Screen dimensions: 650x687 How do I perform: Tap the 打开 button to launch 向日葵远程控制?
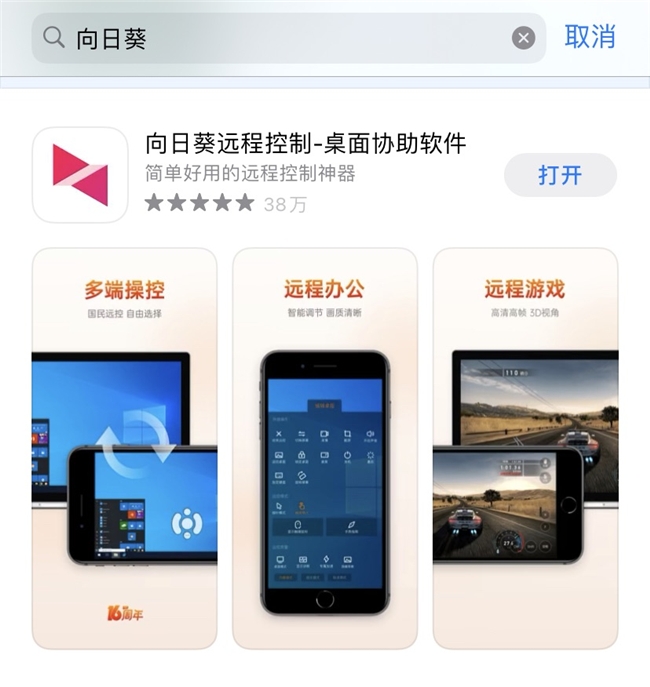[560, 175]
